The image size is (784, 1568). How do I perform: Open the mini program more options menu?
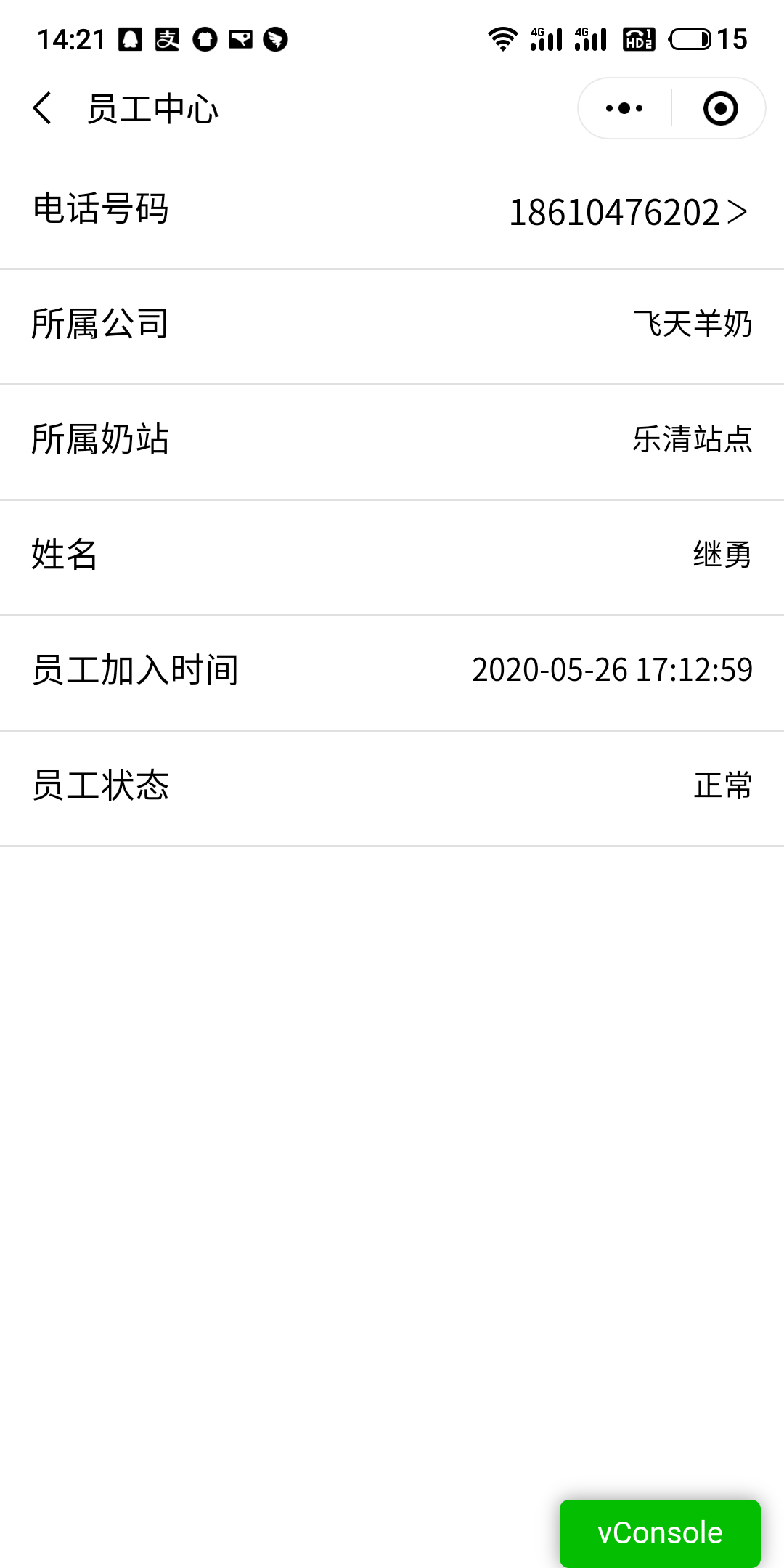point(624,109)
